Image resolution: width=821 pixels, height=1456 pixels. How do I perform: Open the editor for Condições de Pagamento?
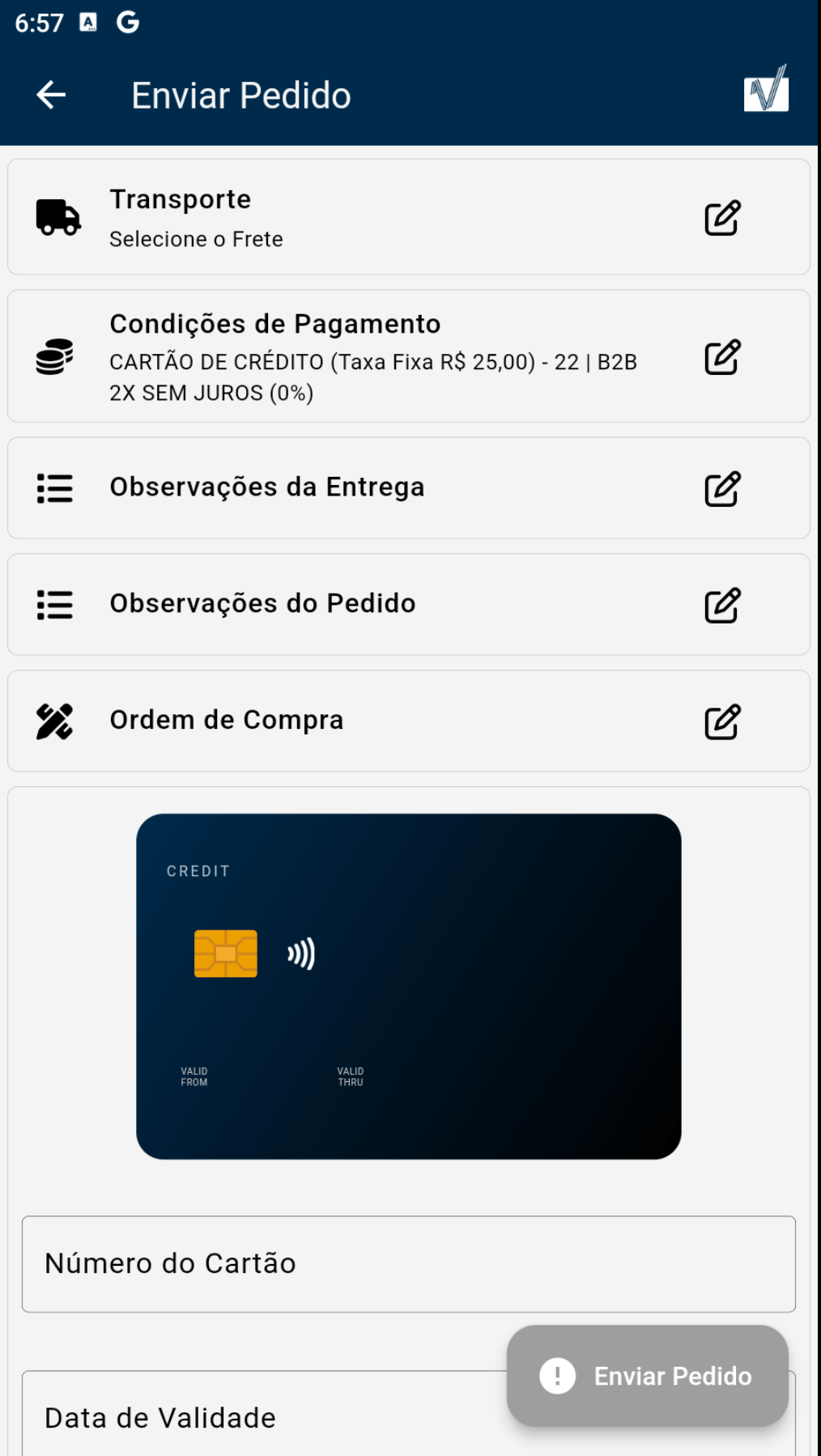723,359
